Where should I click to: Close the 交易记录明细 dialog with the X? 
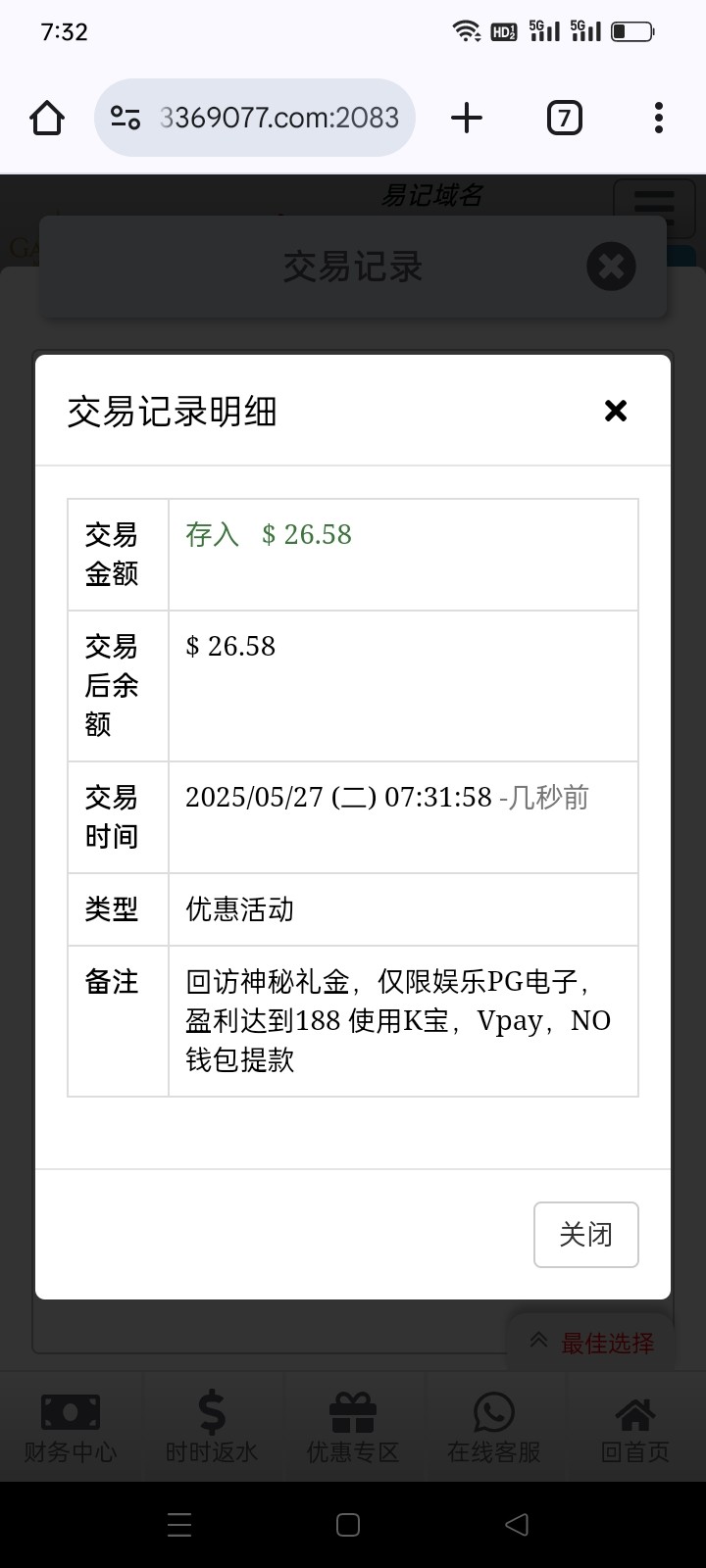pyautogui.click(x=616, y=411)
